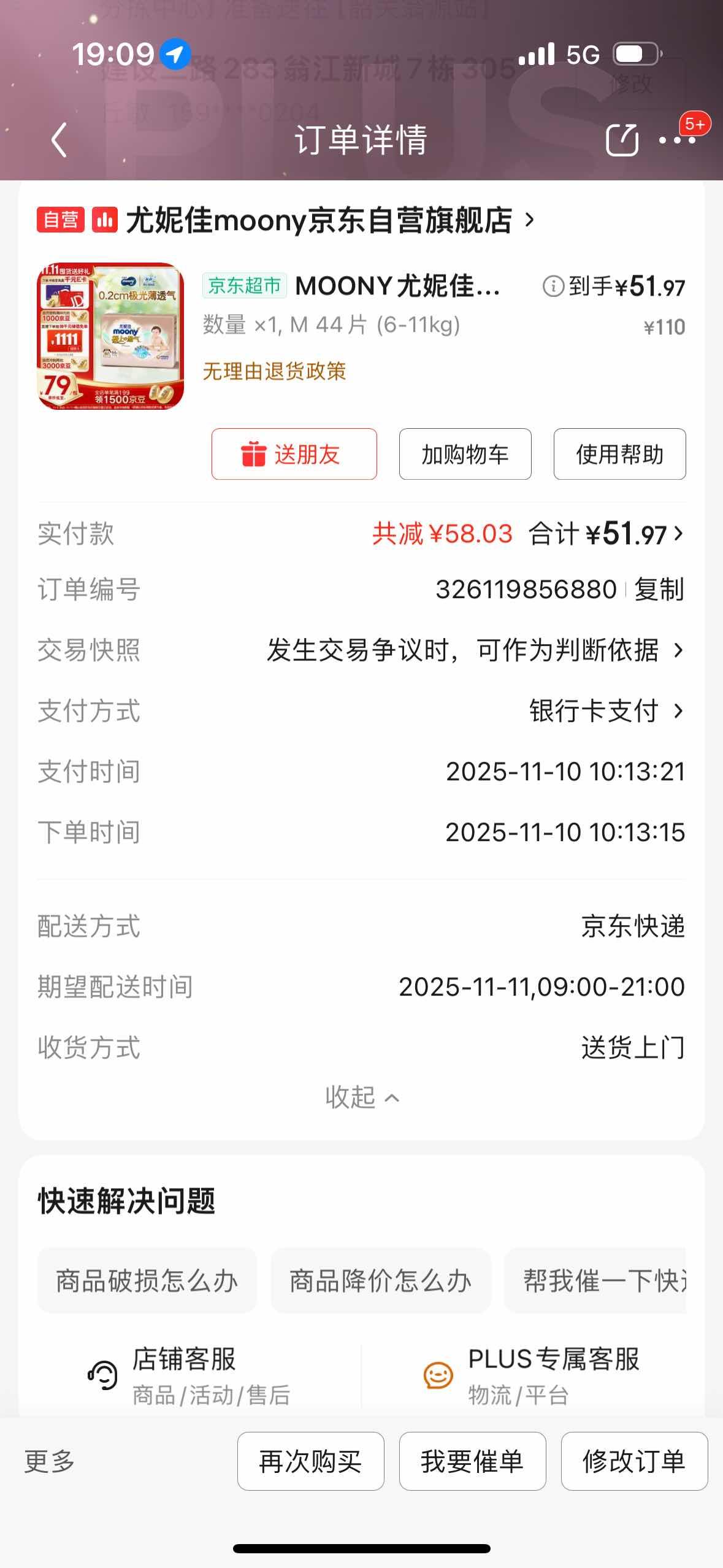723x1568 pixels.
Task: Copy order number with 复制
Action: tap(659, 590)
